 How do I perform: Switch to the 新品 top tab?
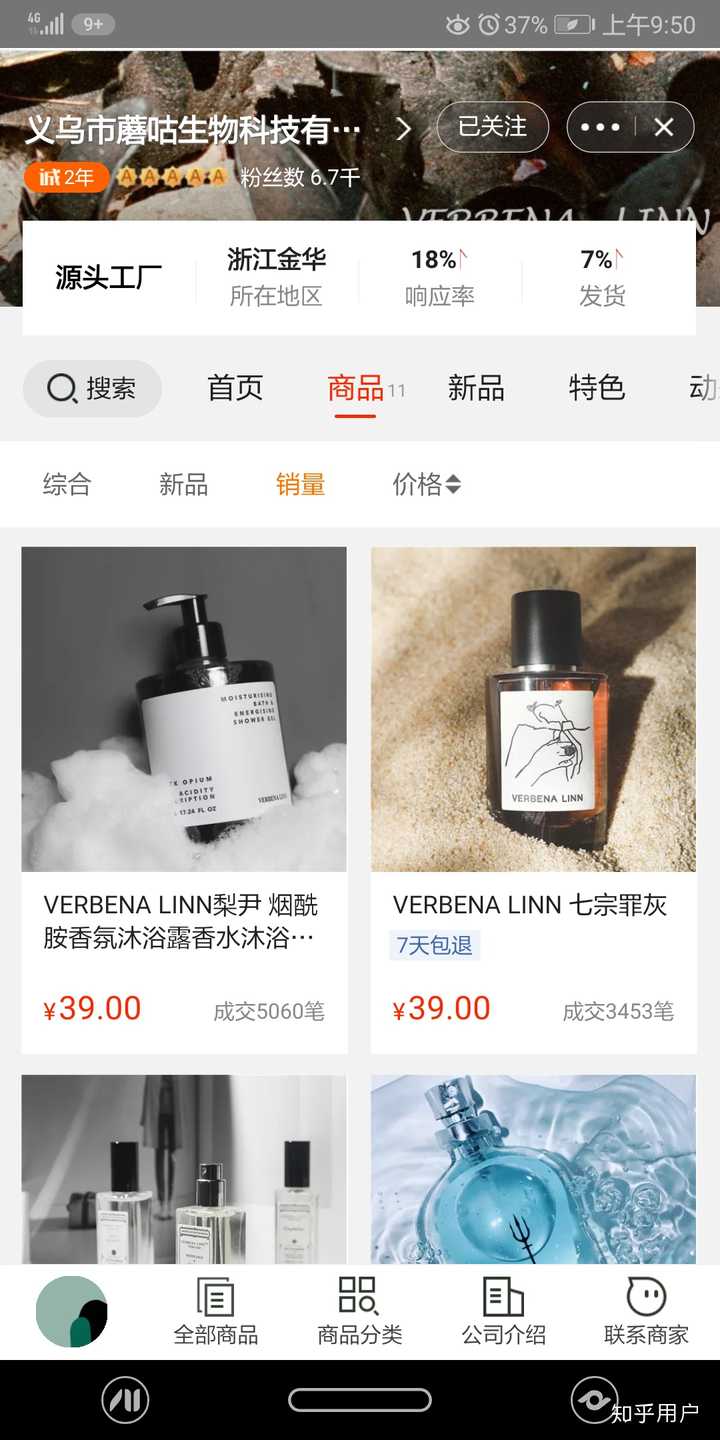point(476,388)
